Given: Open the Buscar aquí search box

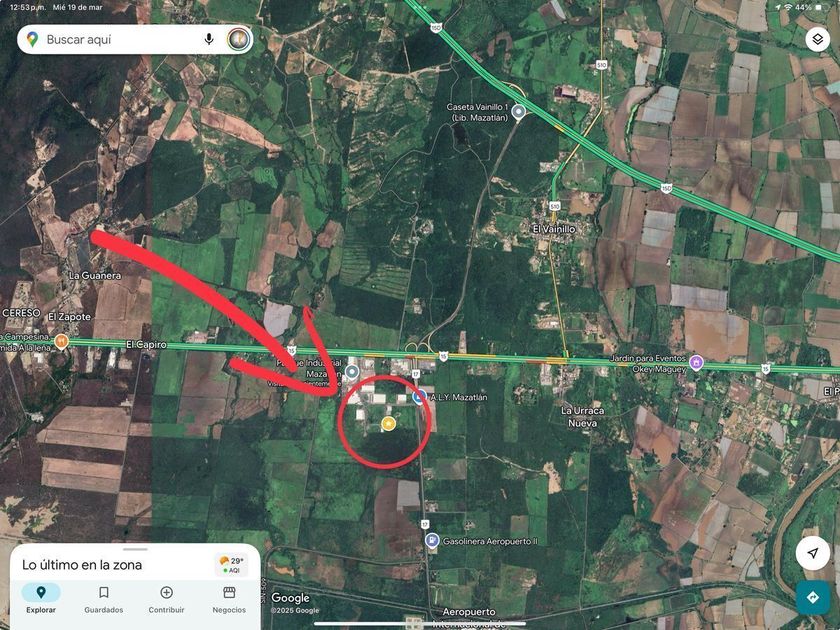Looking at the screenshot, I should (x=110, y=39).
